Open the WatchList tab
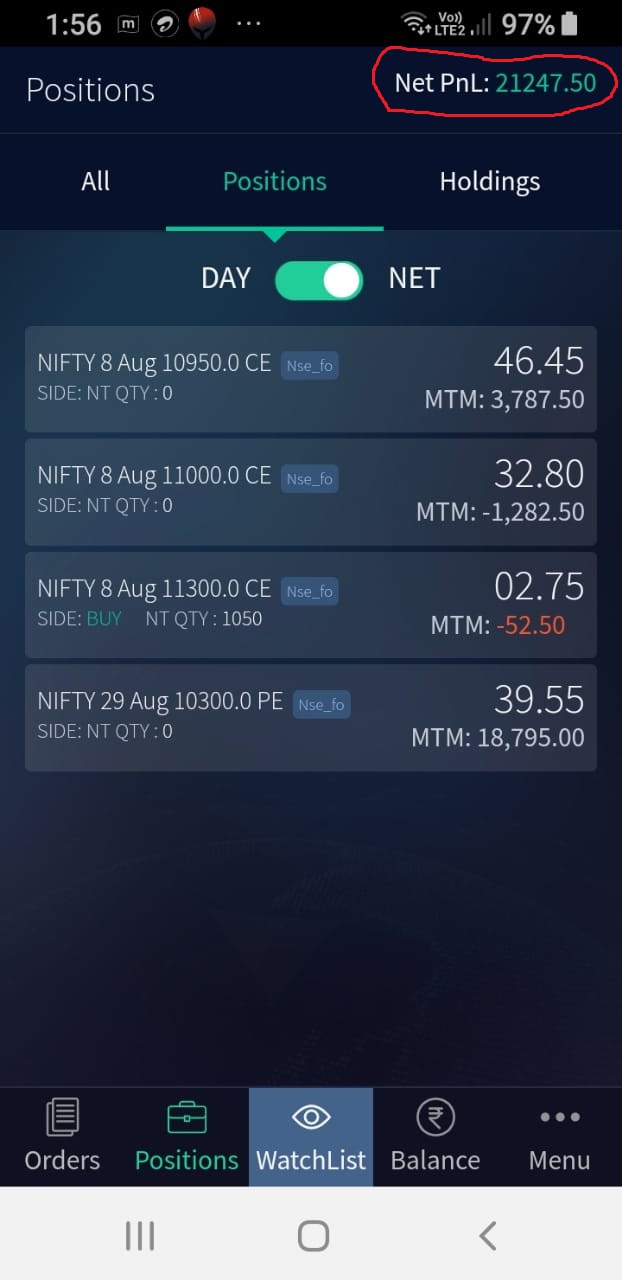This screenshot has height=1280, width=622. (x=311, y=1137)
